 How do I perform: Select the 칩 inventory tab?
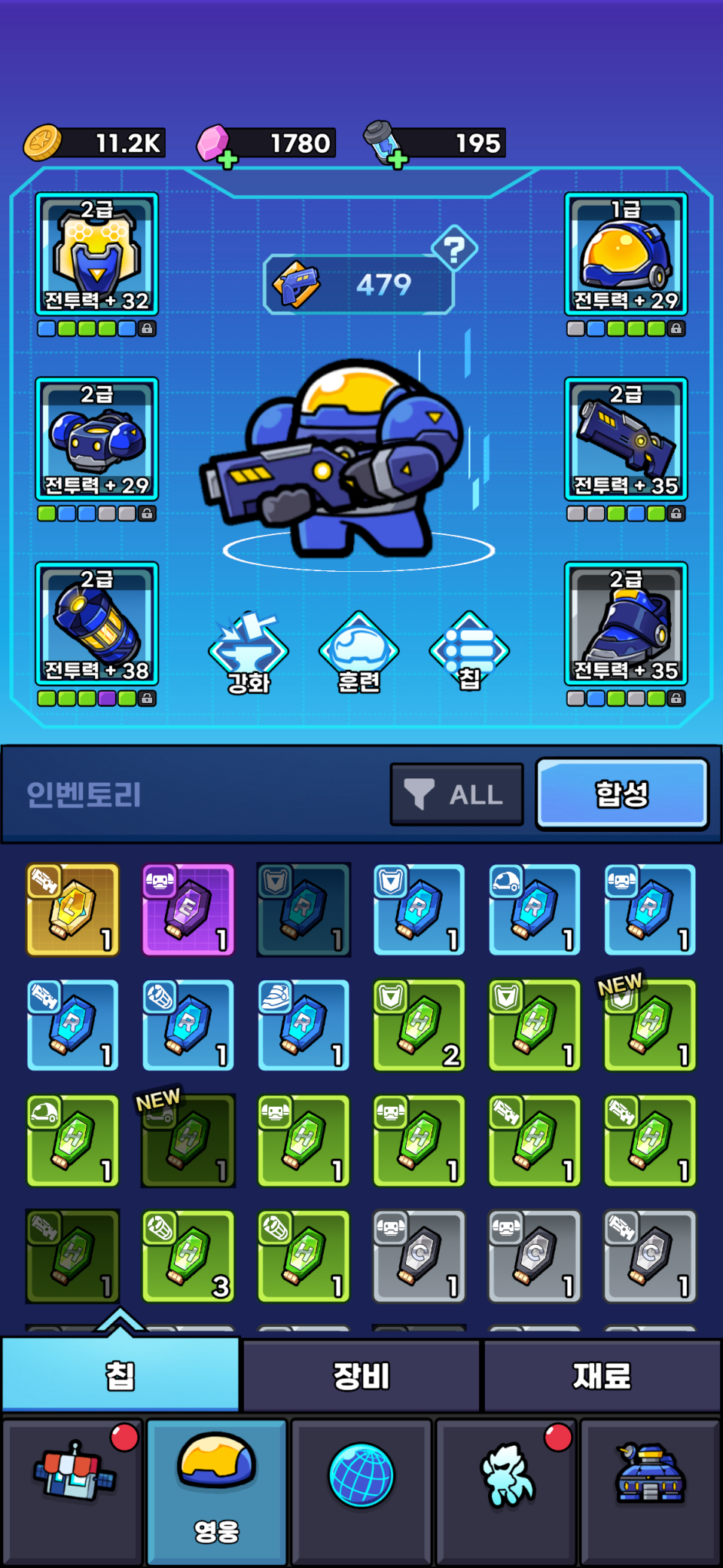120,1376
